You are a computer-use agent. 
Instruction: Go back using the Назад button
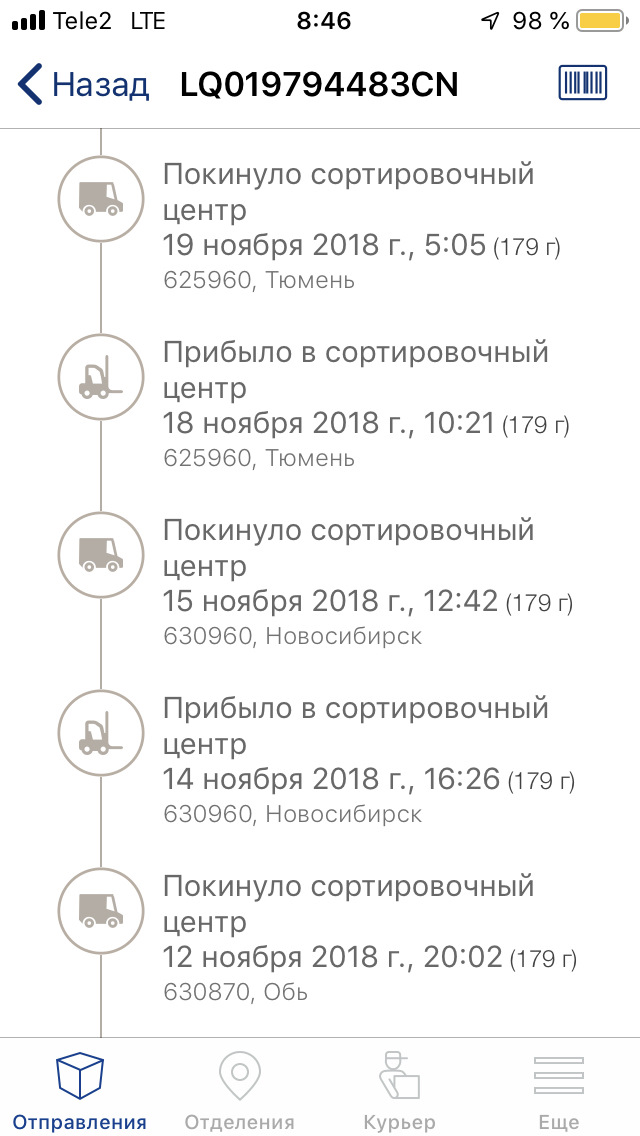tap(84, 85)
